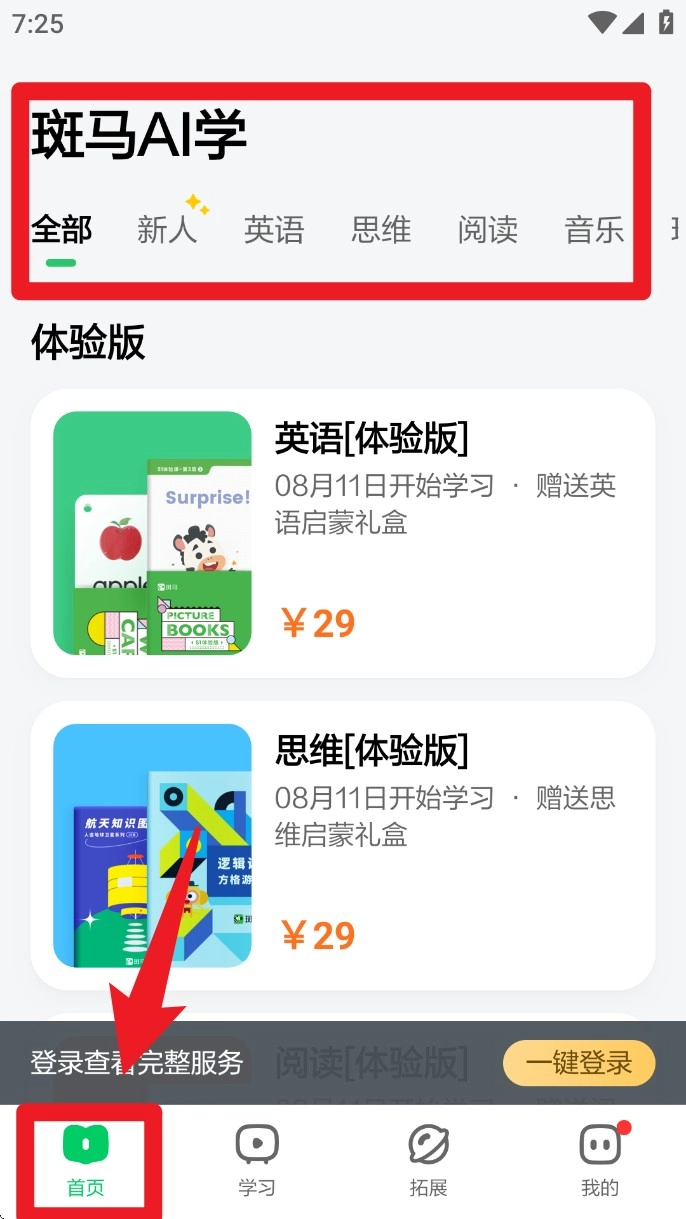Open the 拓展 bottom tab

[x=429, y=1161]
